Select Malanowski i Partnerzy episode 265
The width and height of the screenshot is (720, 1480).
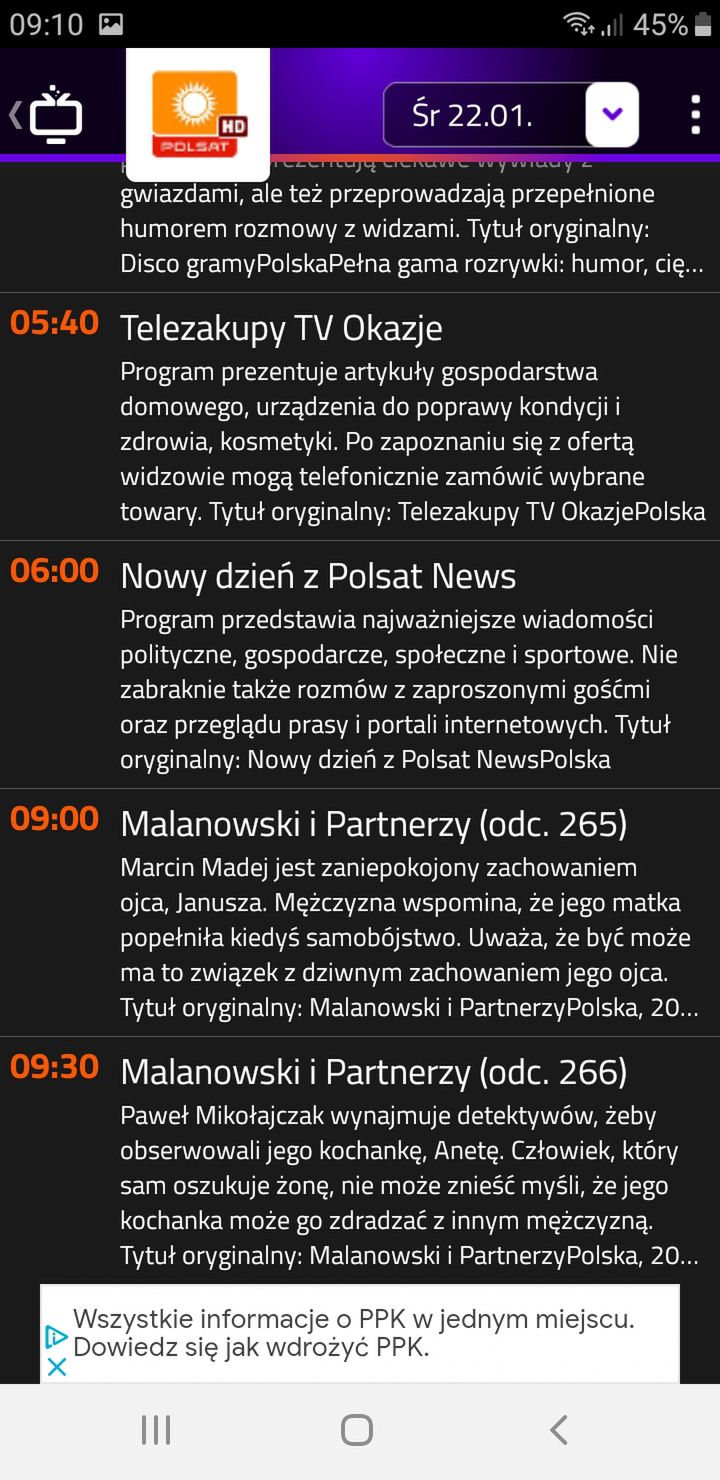(x=360, y=913)
